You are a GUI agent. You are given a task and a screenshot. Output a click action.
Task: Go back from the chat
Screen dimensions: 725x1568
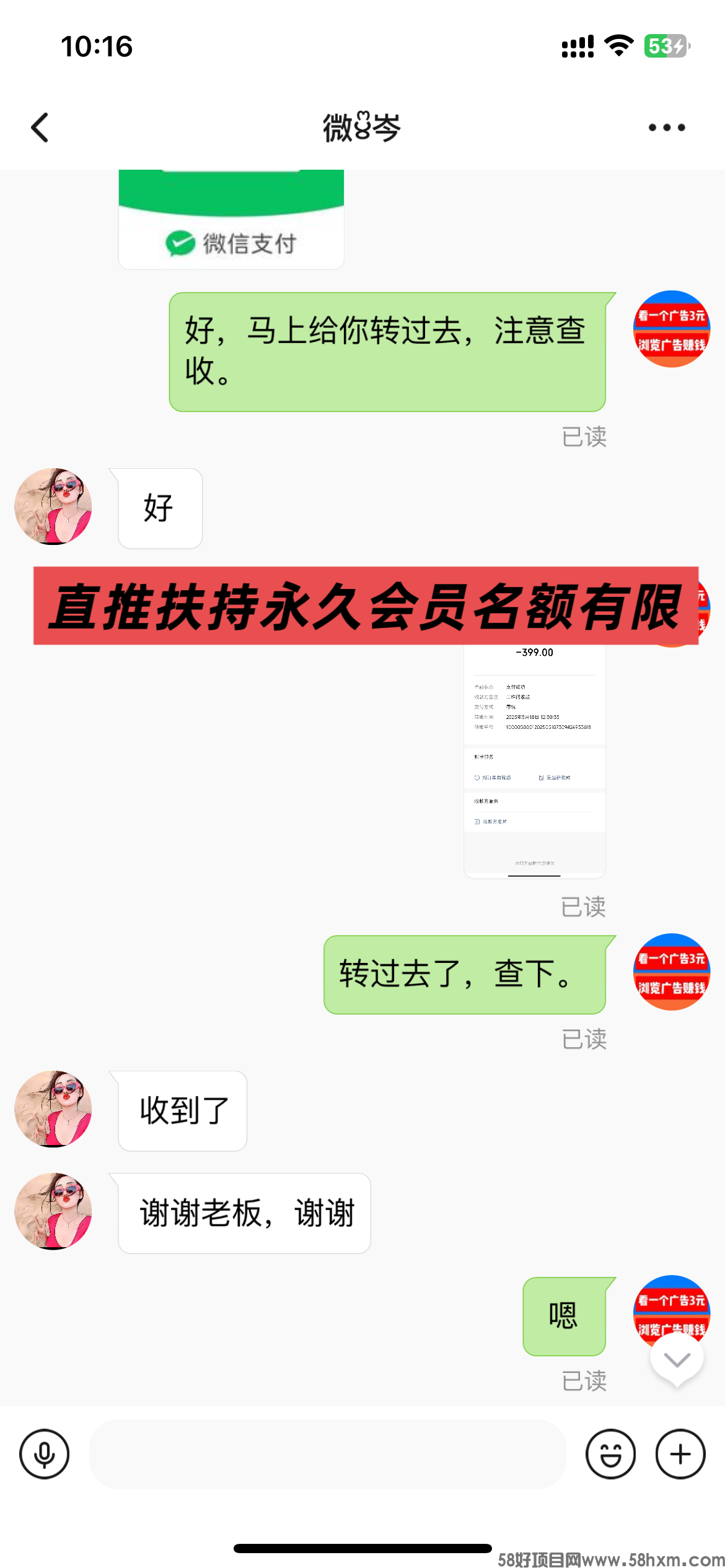40,128
